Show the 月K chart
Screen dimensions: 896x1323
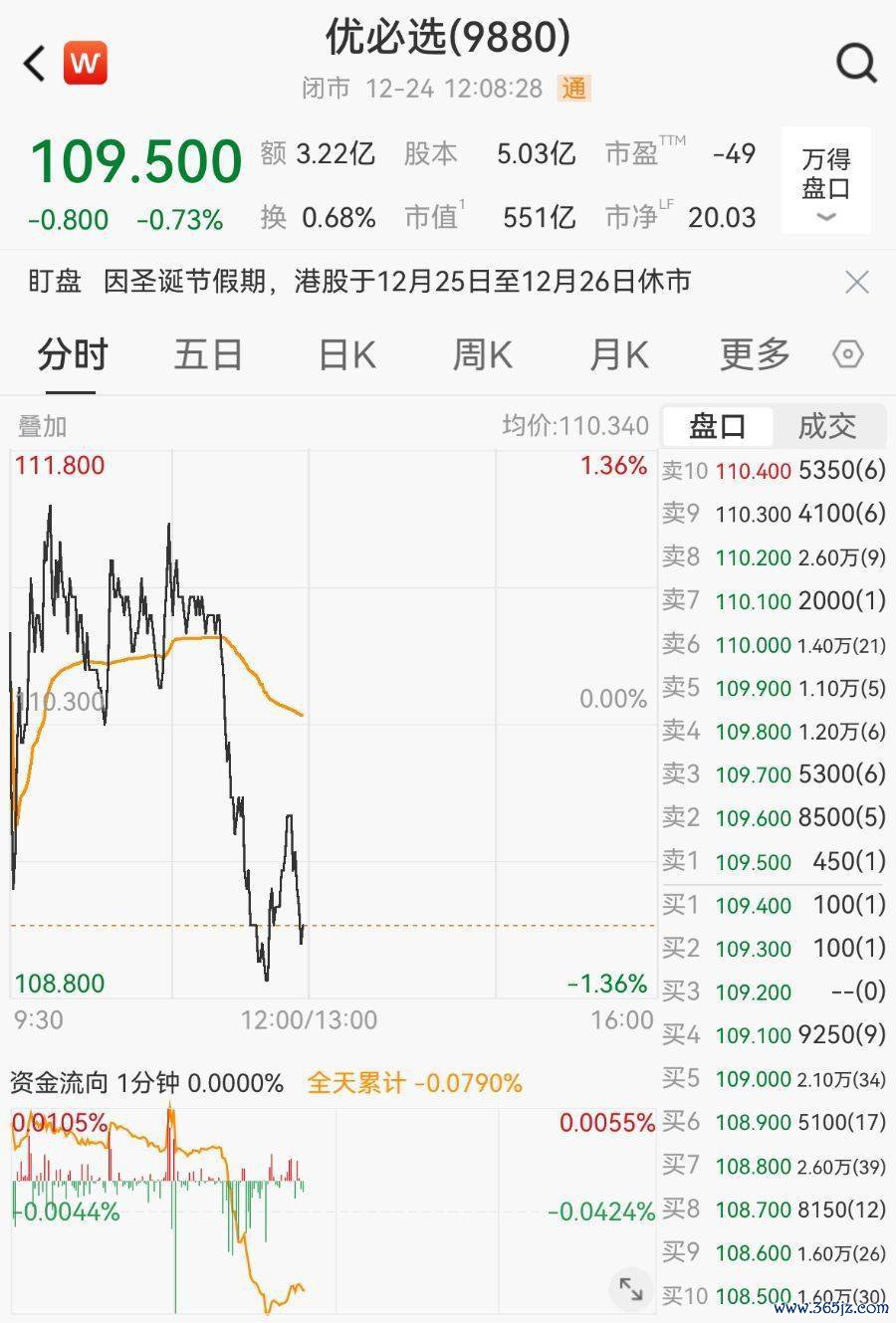pos(618,354)
